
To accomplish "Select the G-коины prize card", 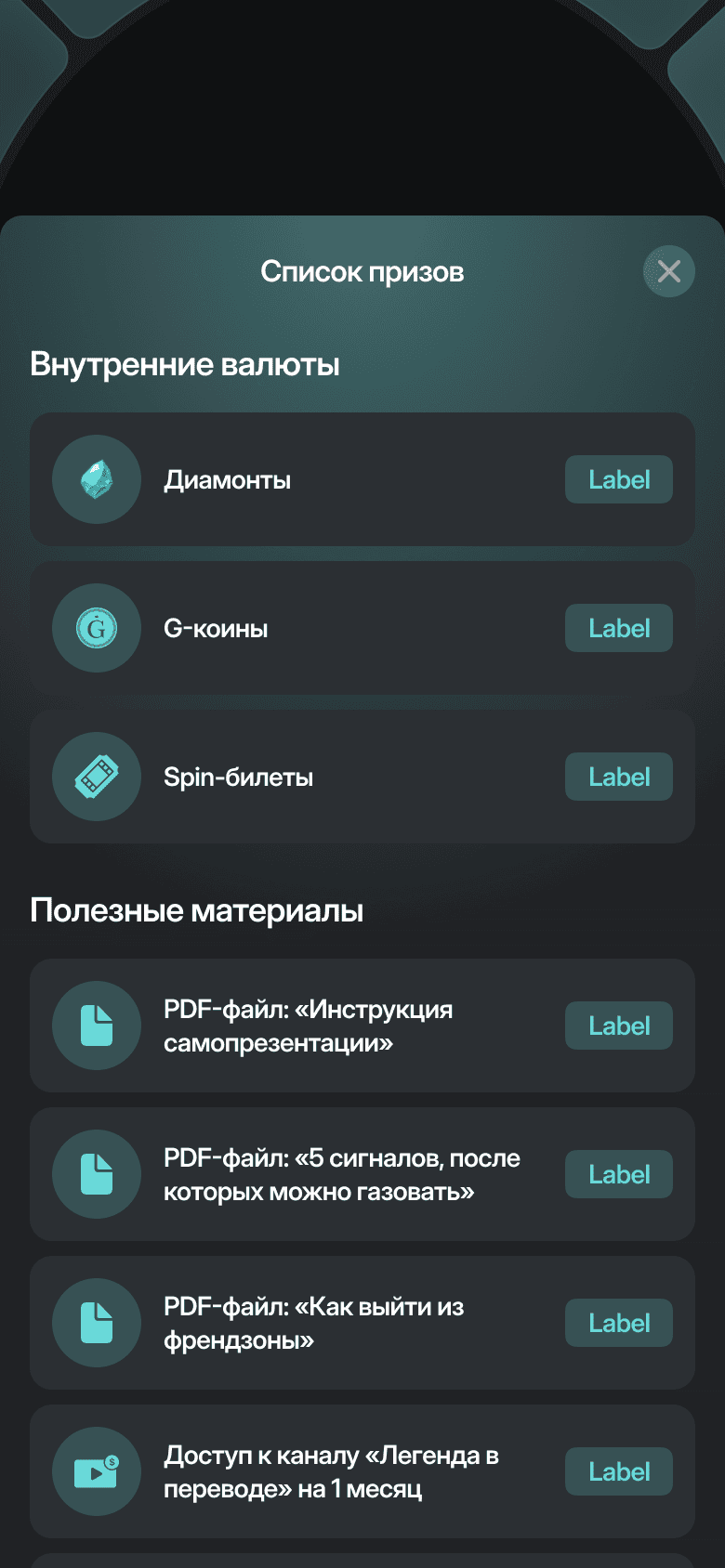I will point(362,628).
